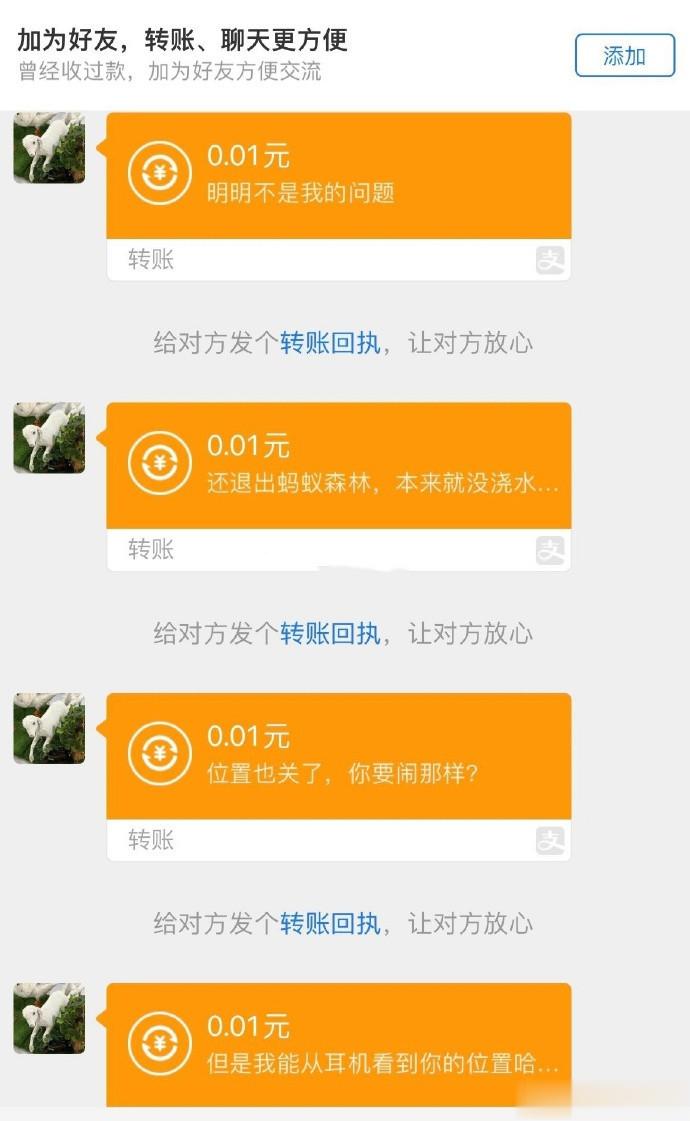Open the 但是我能从耳机看到你的位置 transfer card
This screenshot has width=690, height=1121.
pos(338,1045)
